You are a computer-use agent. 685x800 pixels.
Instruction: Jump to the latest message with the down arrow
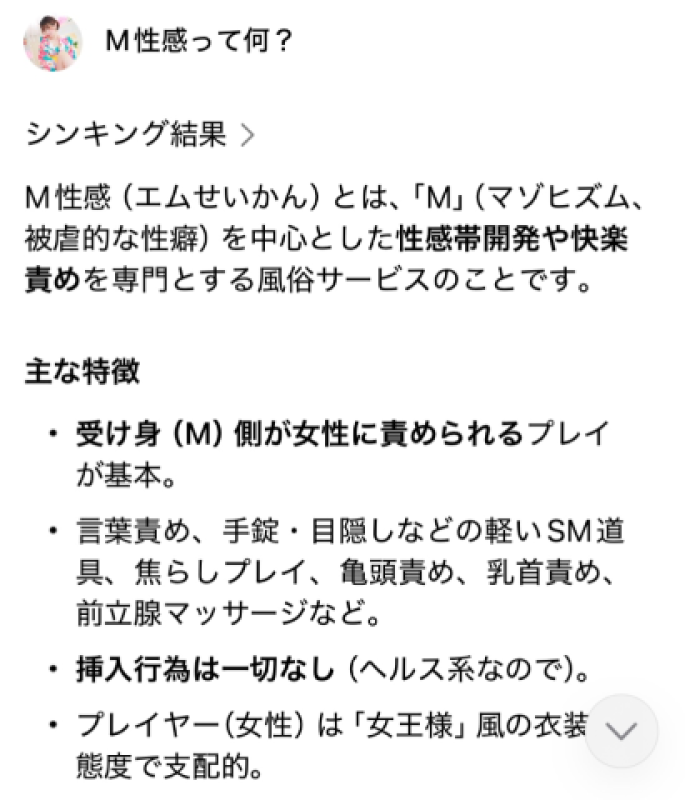tap(621, 731)
